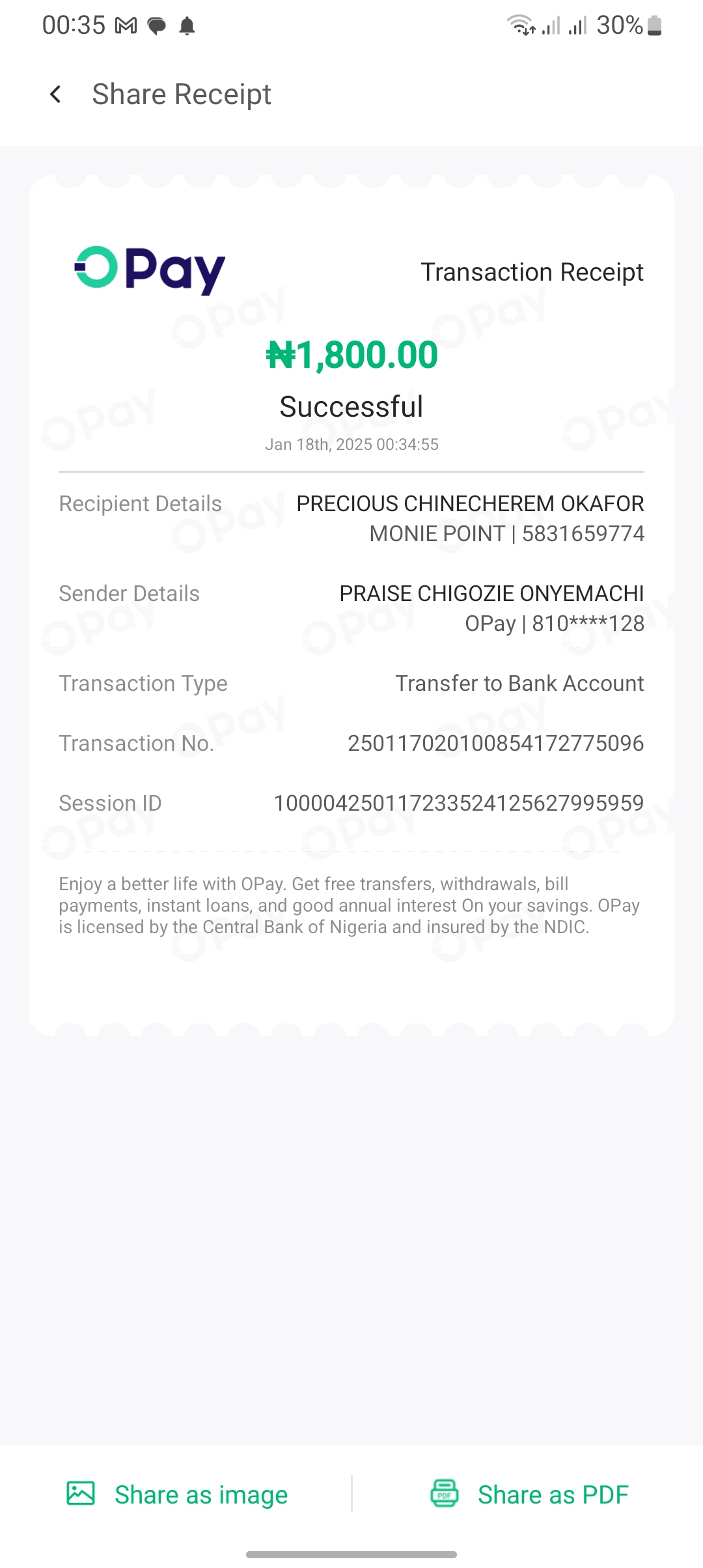Go back from Share Receipt

pyautogui.click(x=56, y=94)
